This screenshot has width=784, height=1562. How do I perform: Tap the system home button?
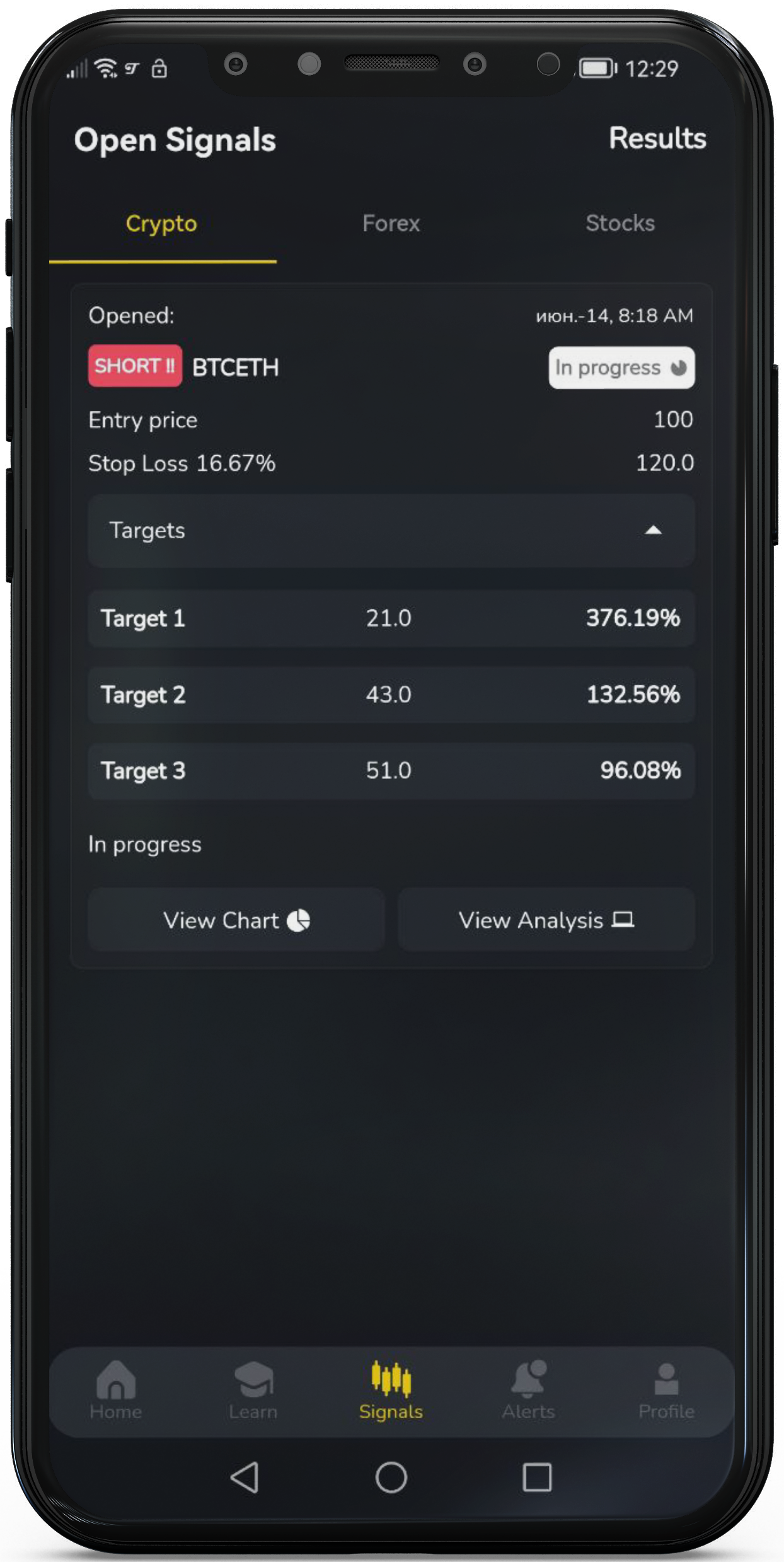pos(391,1478)
